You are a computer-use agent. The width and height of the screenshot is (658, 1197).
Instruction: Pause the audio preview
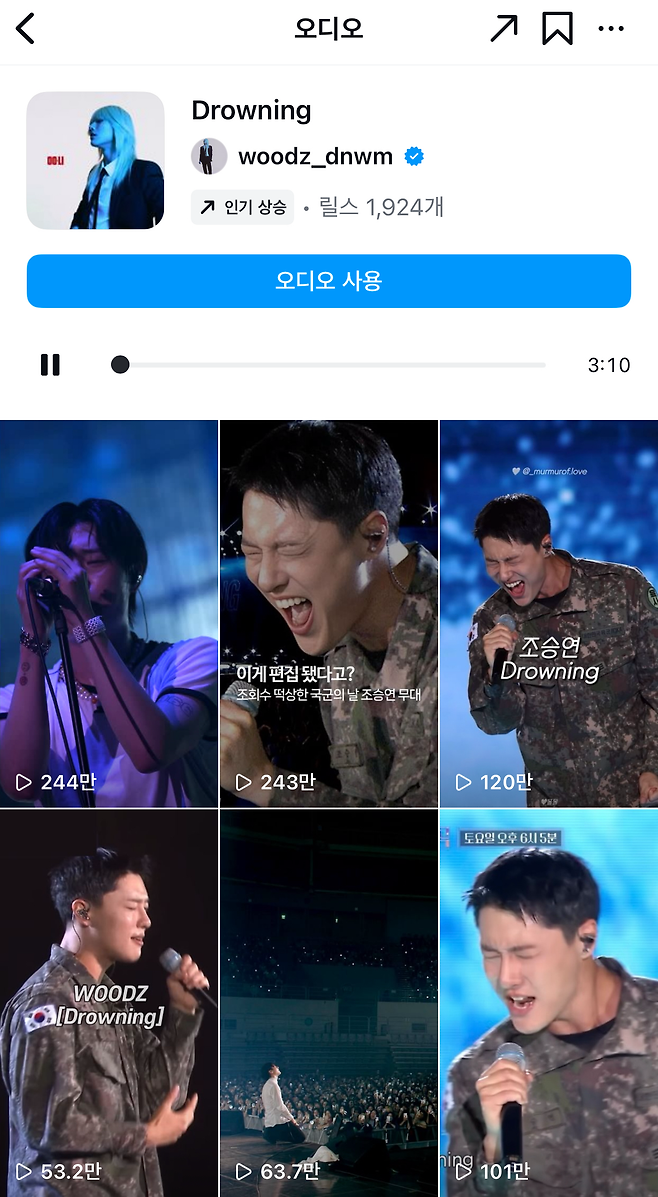[x=50, y=365]
